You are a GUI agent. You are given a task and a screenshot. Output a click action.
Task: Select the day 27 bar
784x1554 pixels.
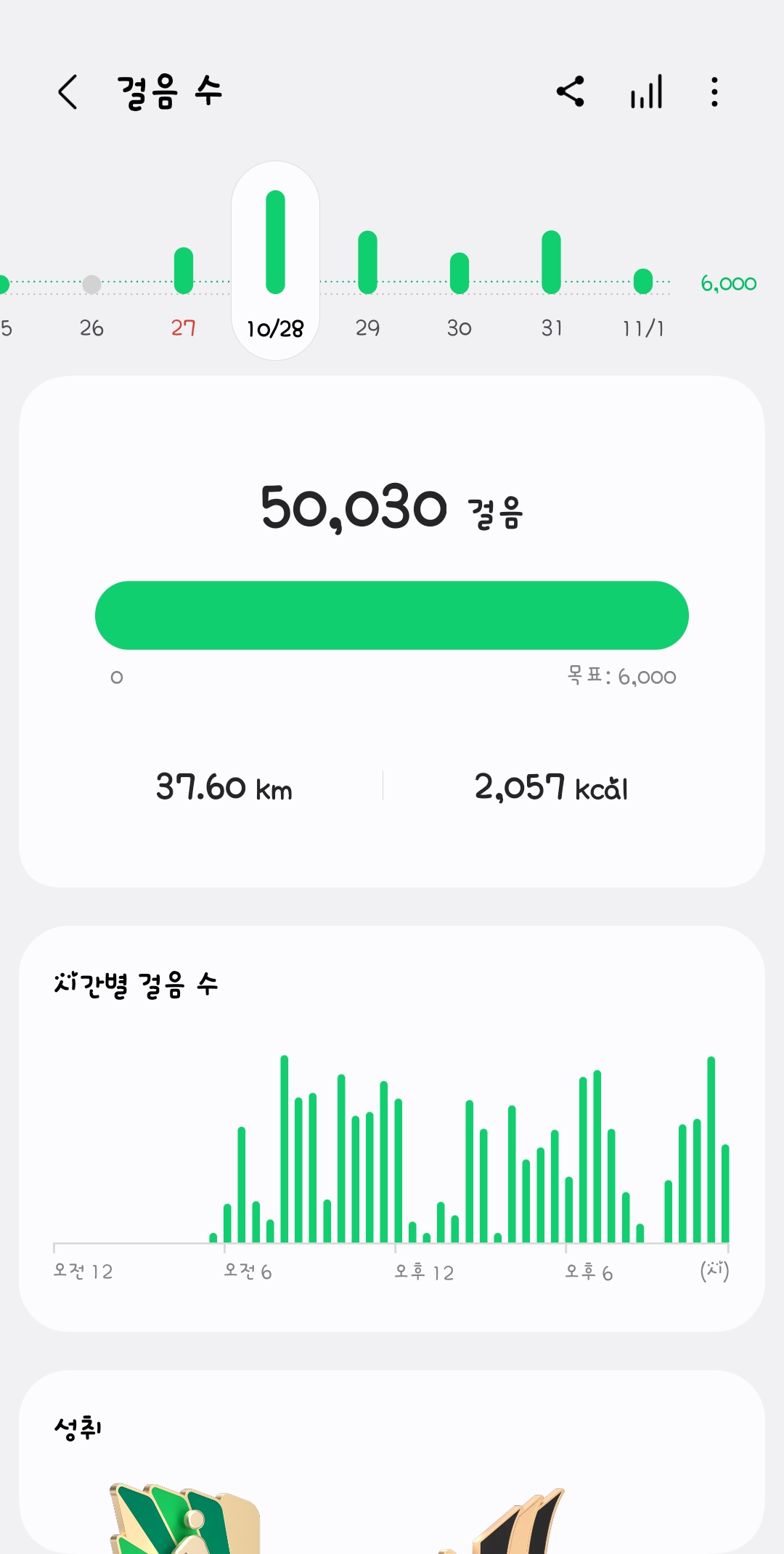(184, 289)
